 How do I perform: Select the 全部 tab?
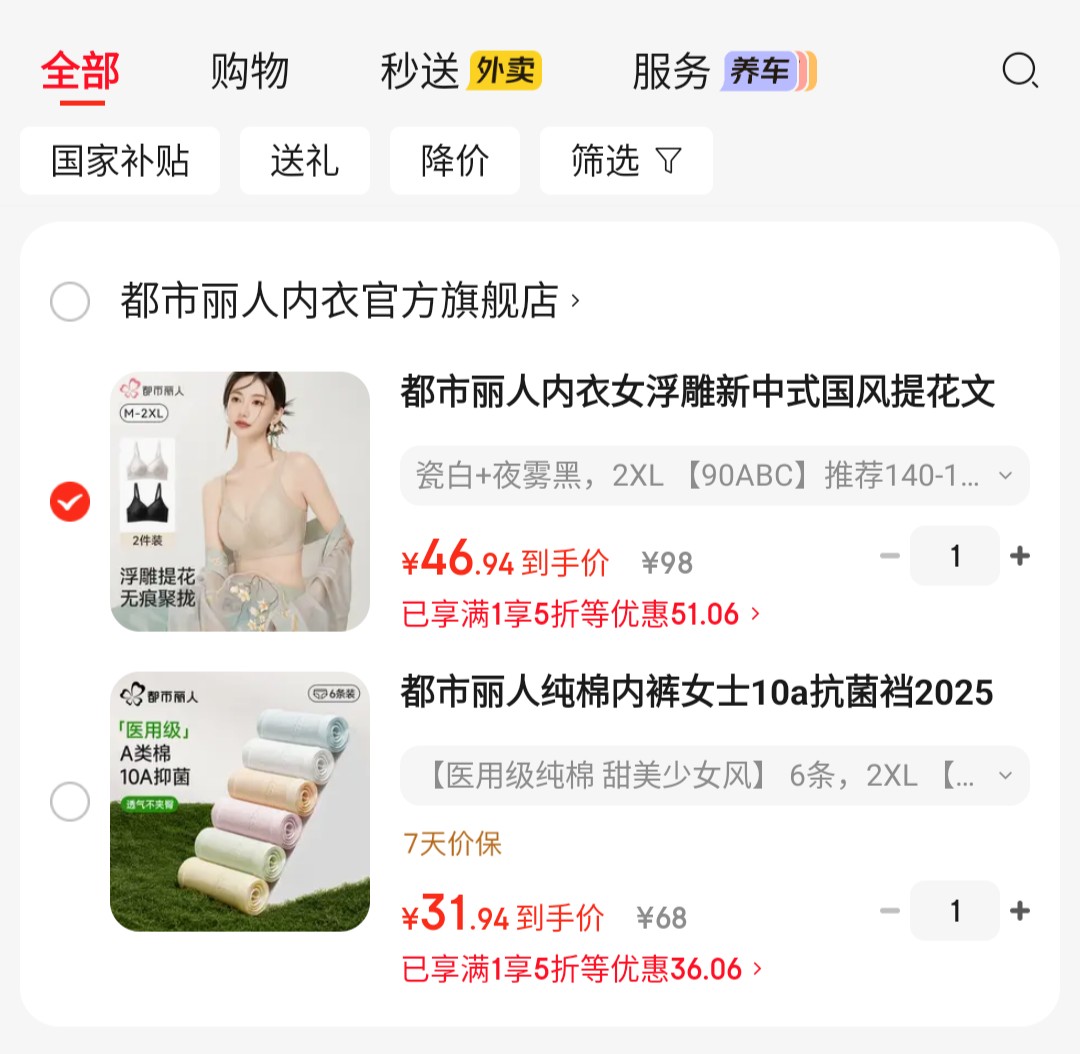(x=80, y=72)
